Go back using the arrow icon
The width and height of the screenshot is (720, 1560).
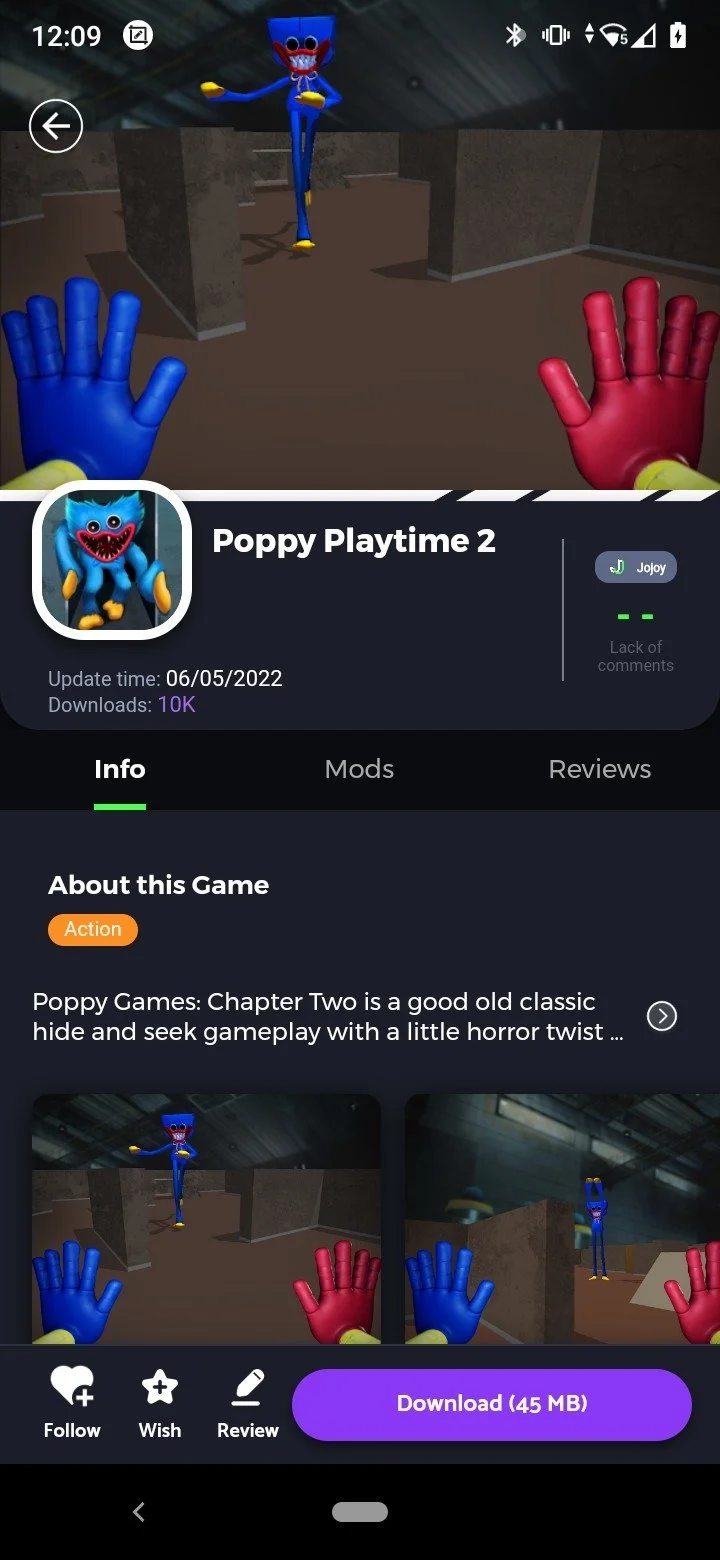click(56, 126)
